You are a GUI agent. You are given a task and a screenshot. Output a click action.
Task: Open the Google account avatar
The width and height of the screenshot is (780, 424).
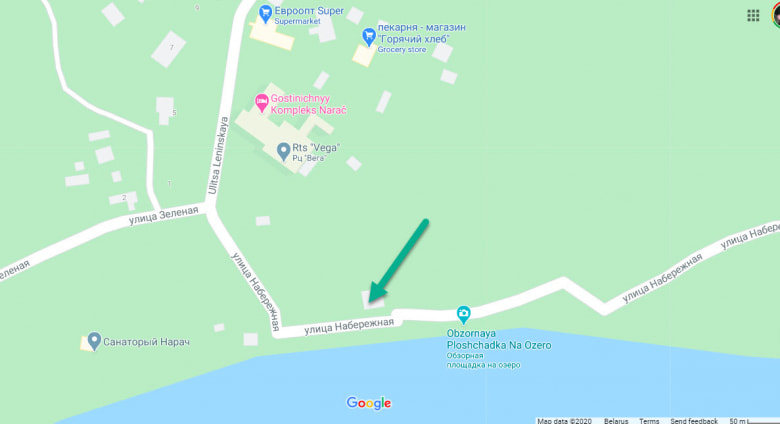[776, 15]
